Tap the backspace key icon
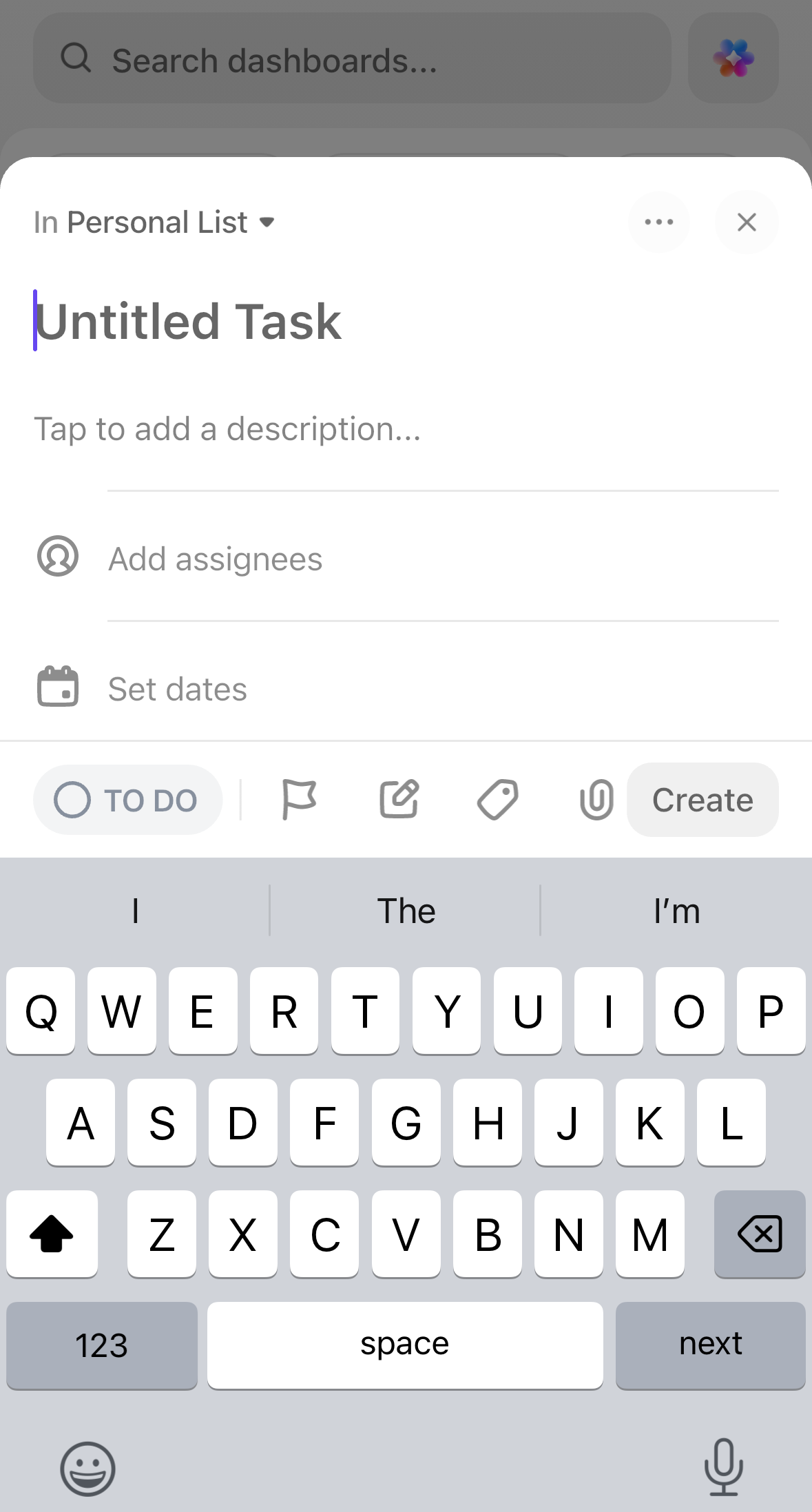 tap(759, 1234)
